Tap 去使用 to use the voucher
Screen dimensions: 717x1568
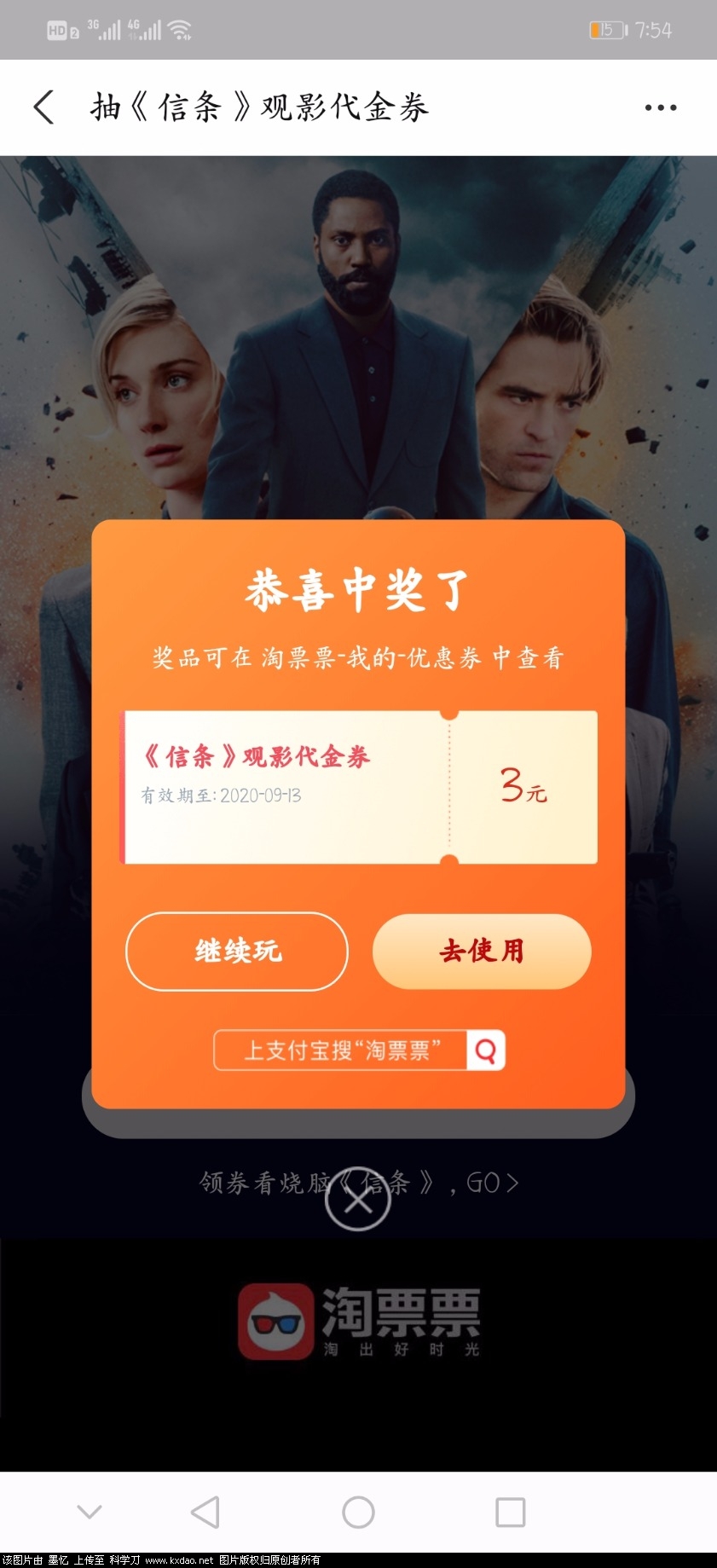pos(482,951)
